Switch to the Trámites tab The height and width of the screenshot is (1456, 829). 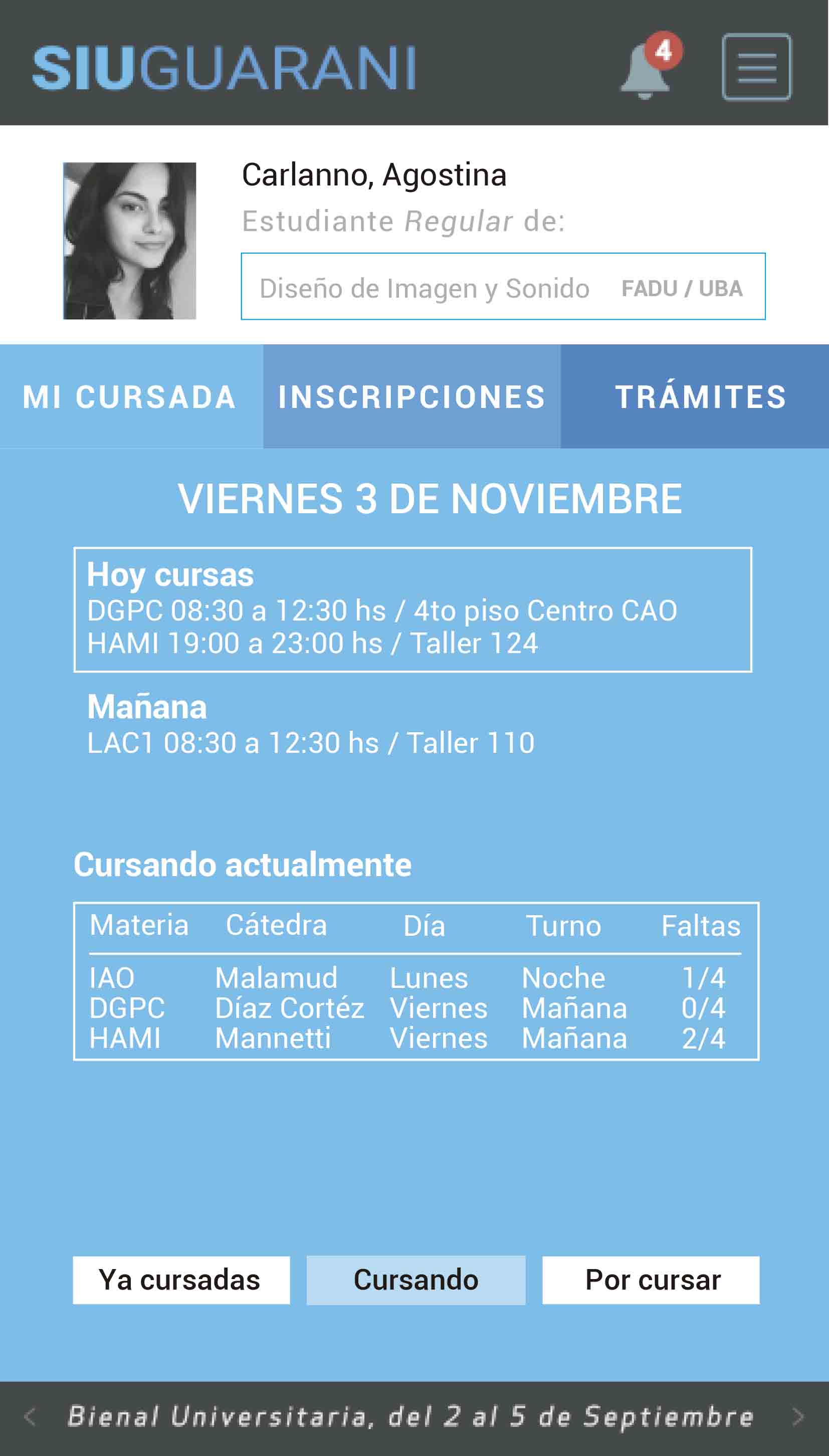[700, 397]
